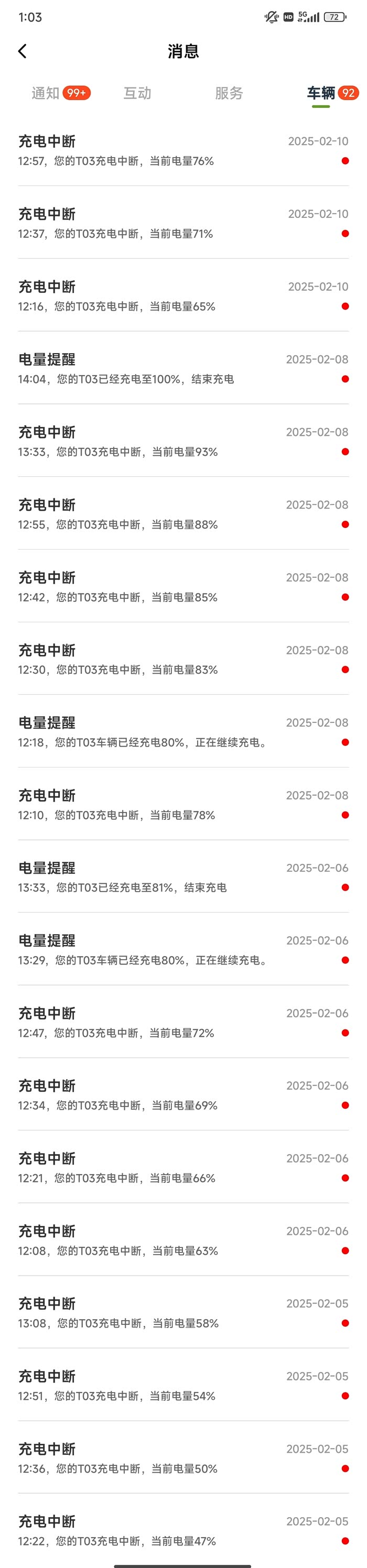Open the 12:08 充电中断 message at 63%
367x1568 pixels.
click(x=183, y=1241)
